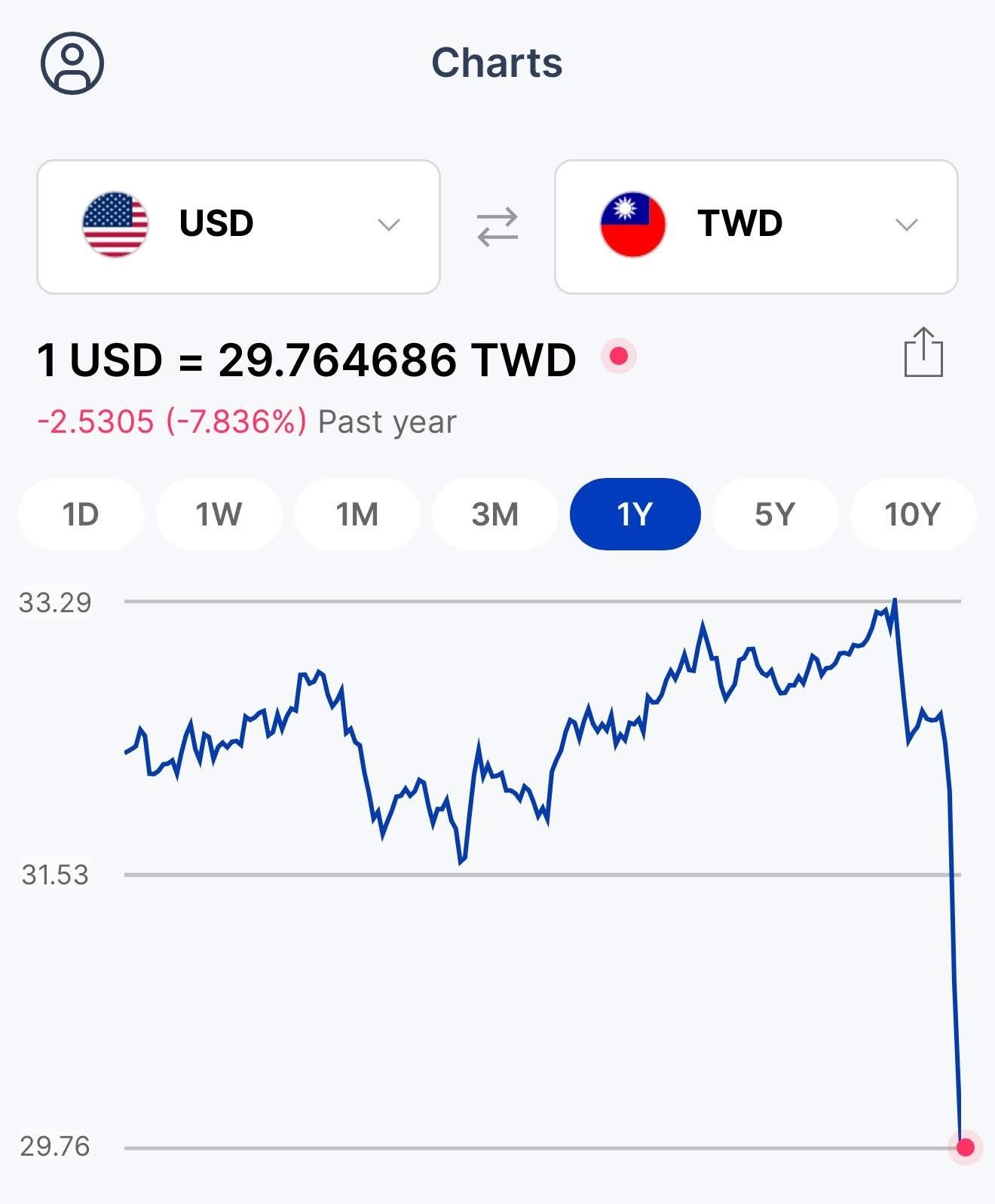The height and width of the screenshot is (1204, 995).
Task: Share this exchange rate chart
Action: point(923,352)
